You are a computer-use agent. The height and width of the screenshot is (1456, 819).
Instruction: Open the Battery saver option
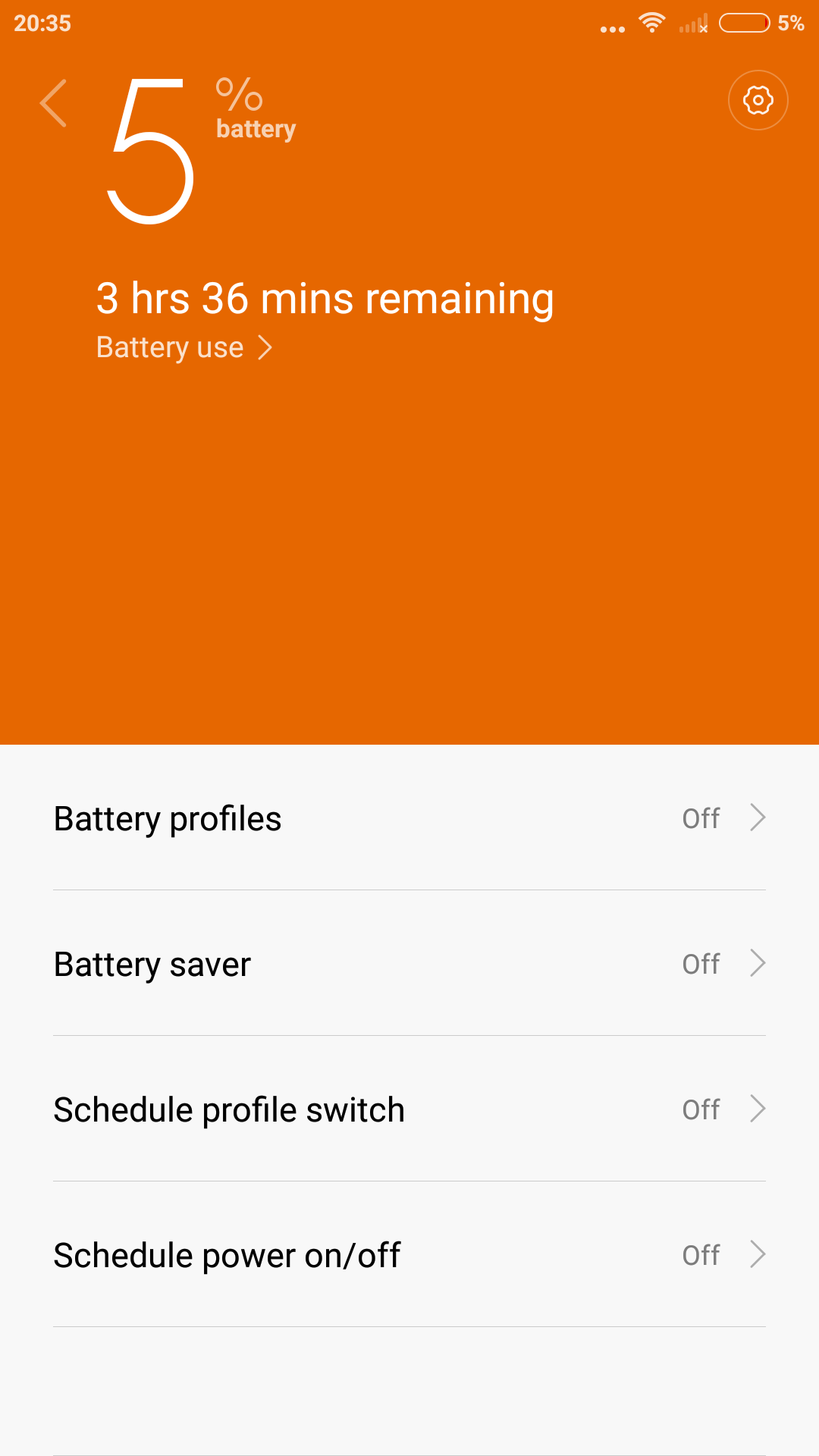(x=409, y=964)
